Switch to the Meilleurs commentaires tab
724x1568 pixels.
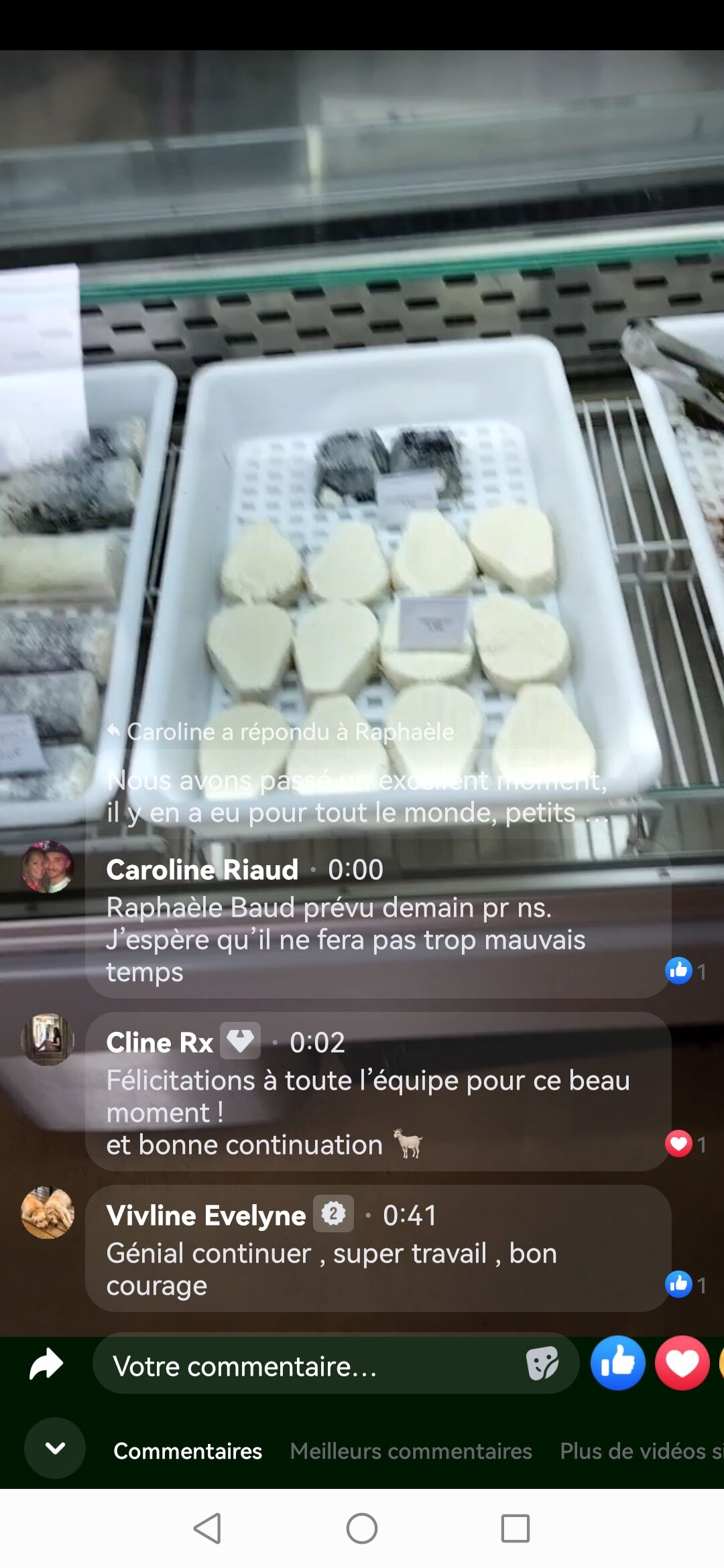point(411,1451)
